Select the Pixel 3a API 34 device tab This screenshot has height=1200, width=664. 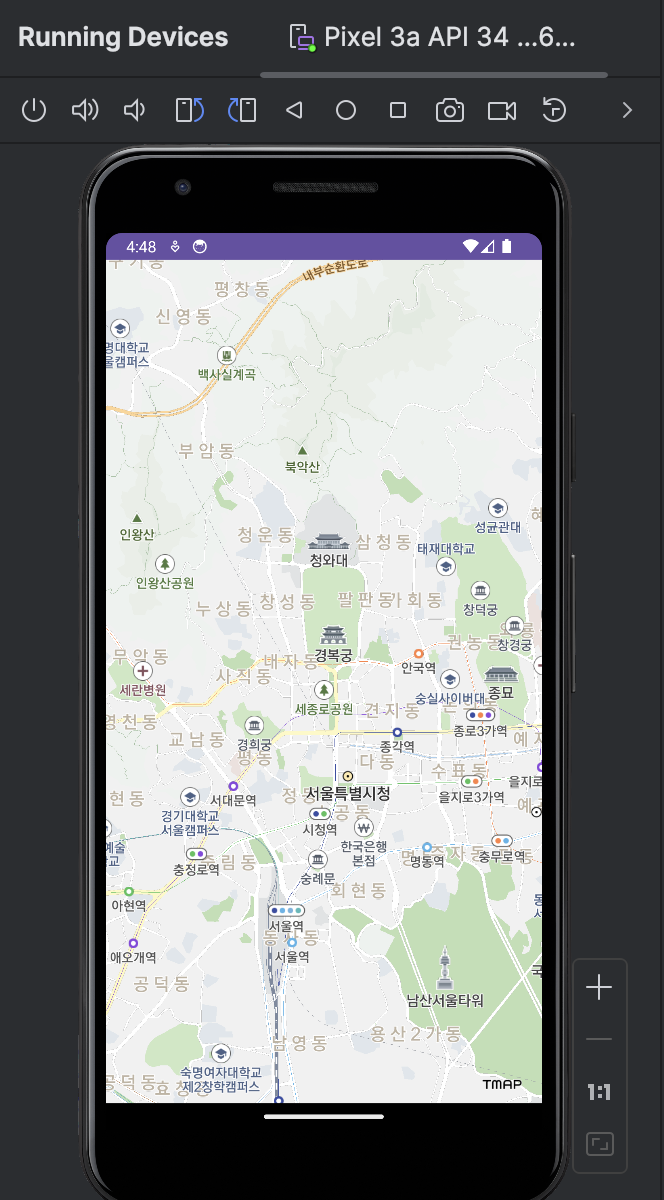(432, 38)
